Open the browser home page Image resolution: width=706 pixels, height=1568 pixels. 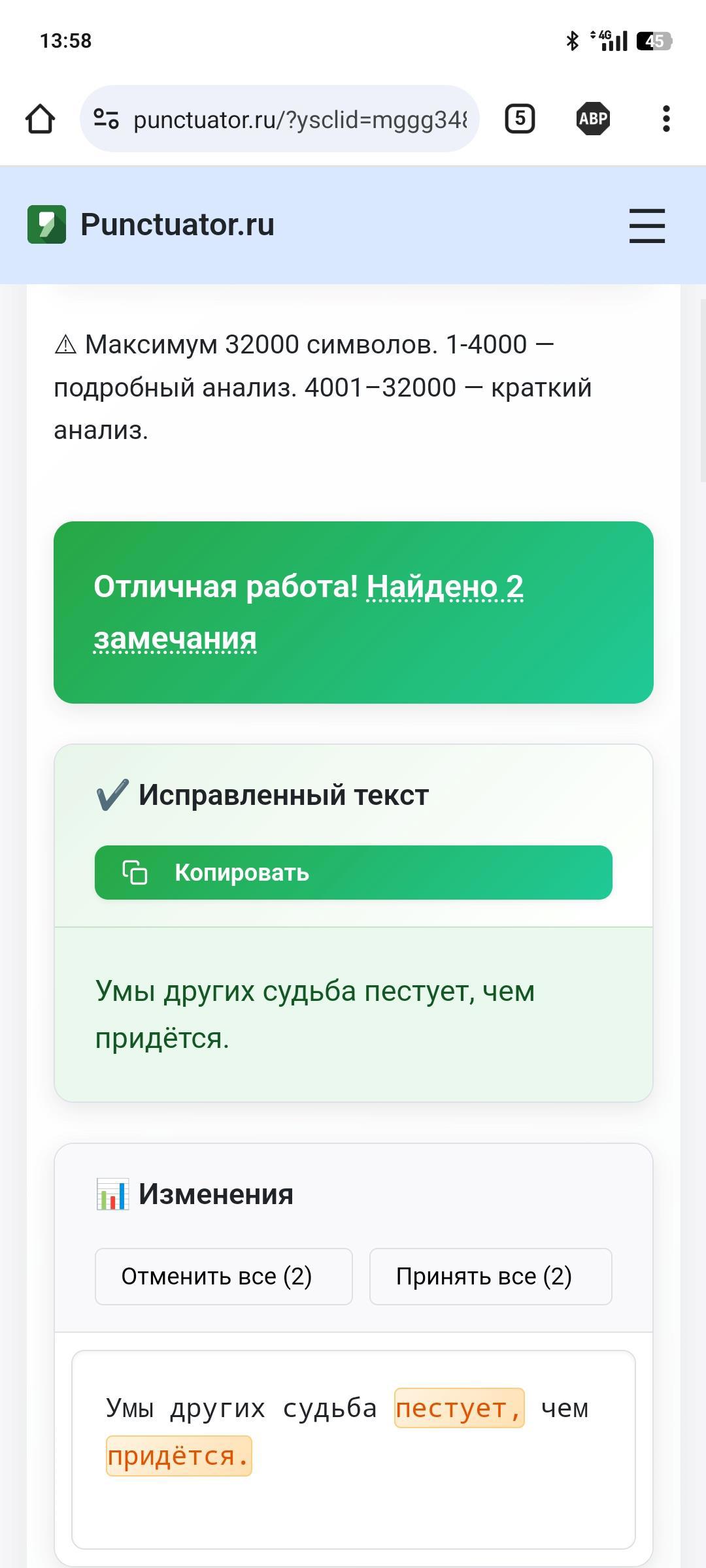(x=40, y=119)
